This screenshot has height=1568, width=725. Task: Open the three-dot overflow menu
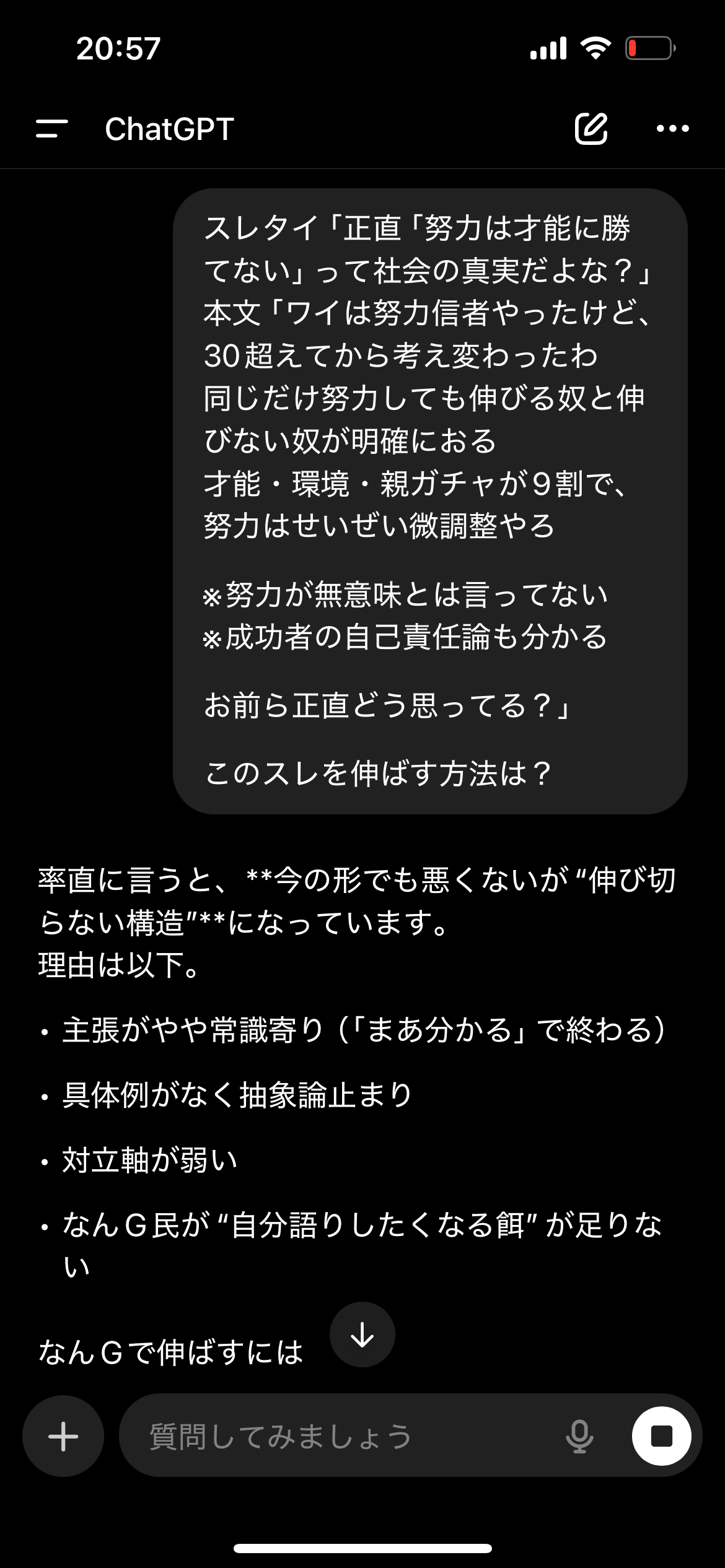[x=672, y=129]
